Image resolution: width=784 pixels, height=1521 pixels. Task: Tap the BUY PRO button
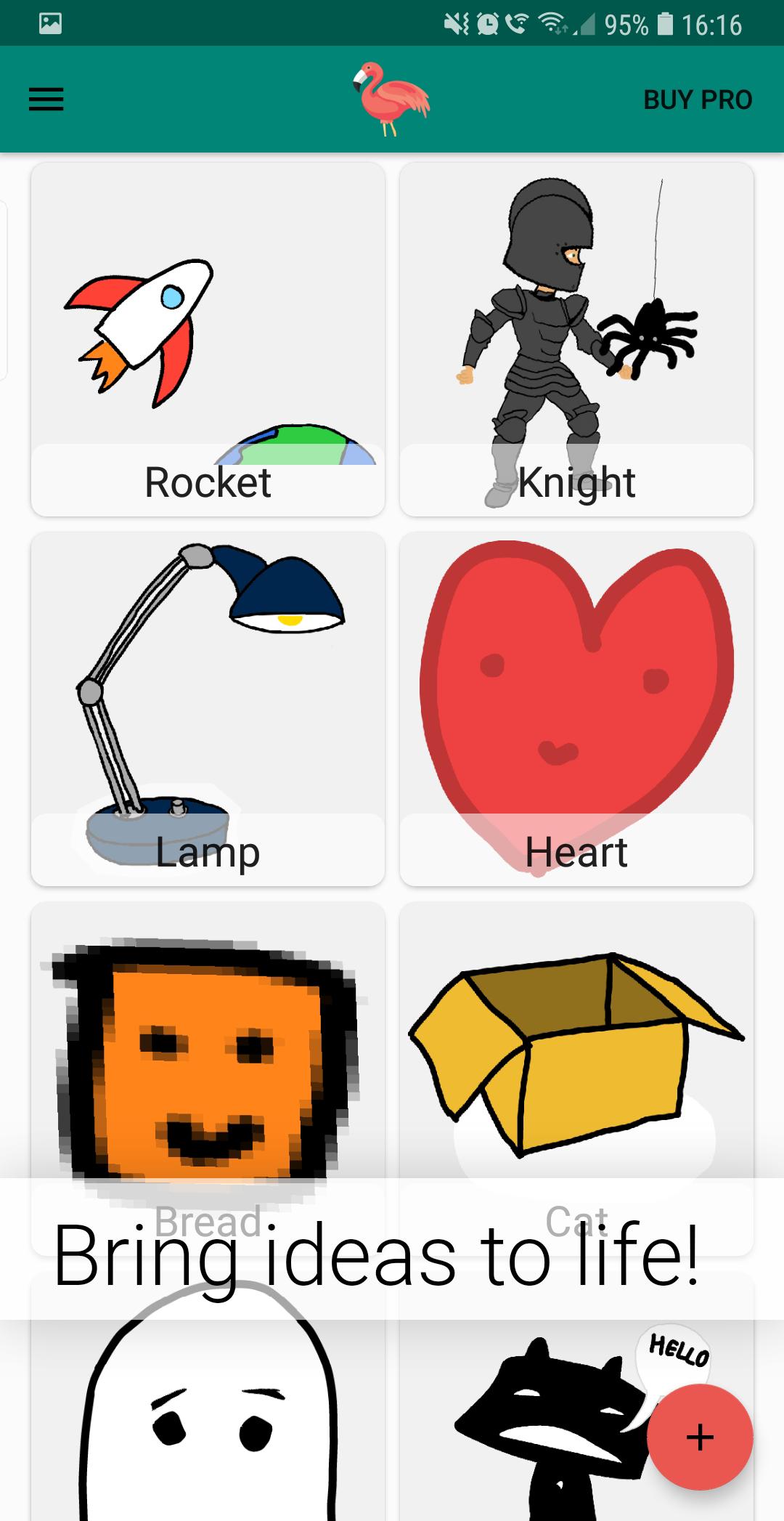[697, 100]
